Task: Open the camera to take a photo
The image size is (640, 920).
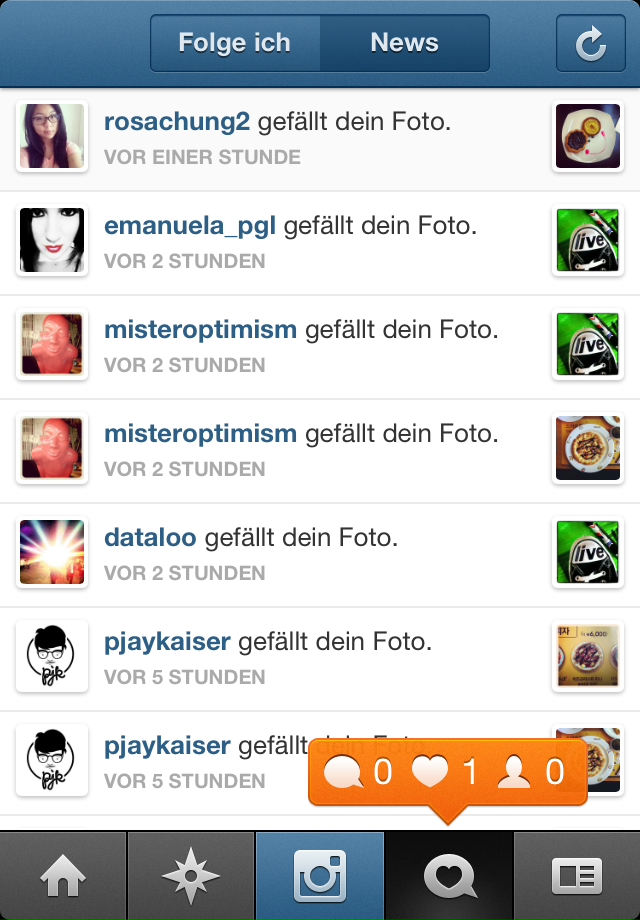Action: tap(320, 877)
